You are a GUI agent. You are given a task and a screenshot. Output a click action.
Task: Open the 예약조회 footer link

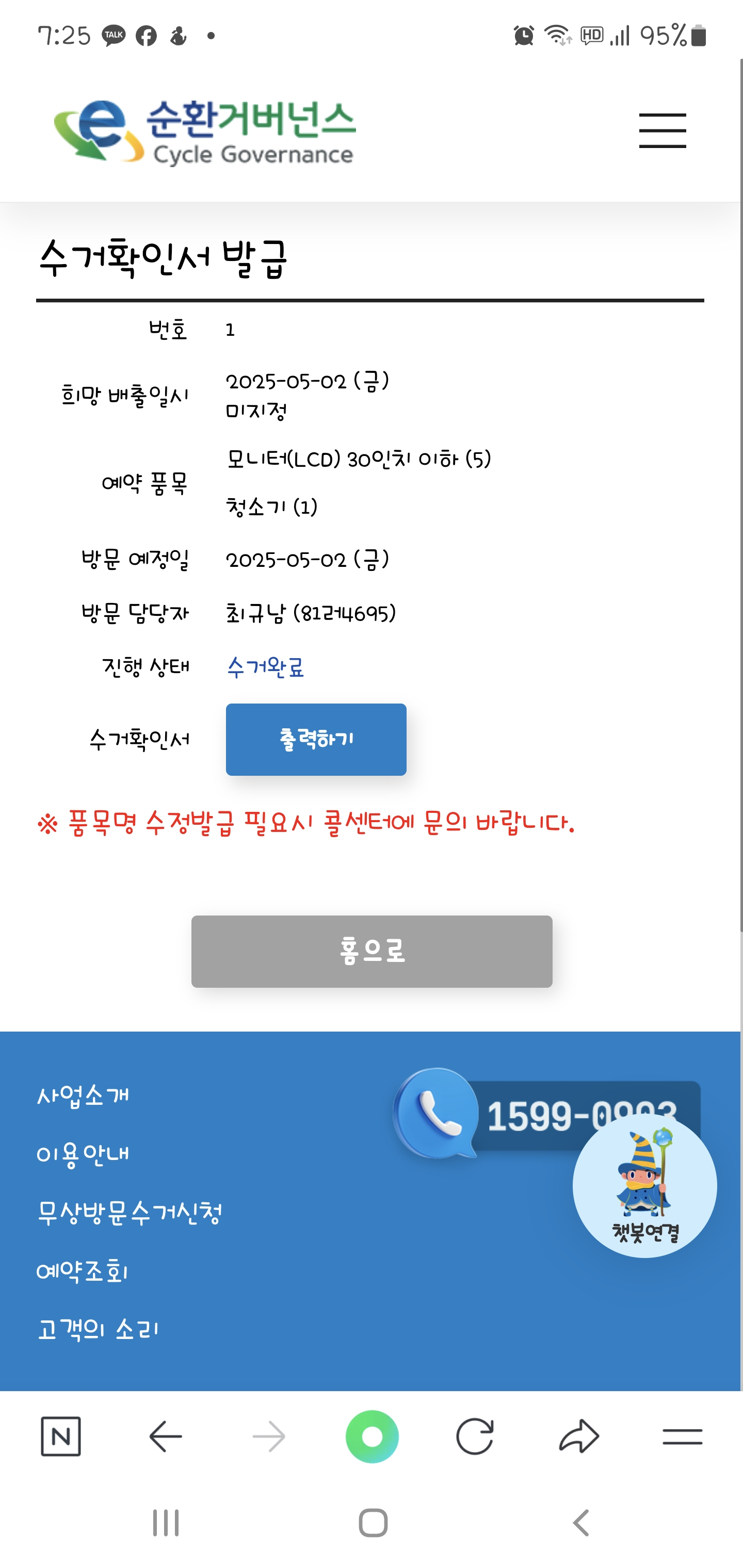83,1271
